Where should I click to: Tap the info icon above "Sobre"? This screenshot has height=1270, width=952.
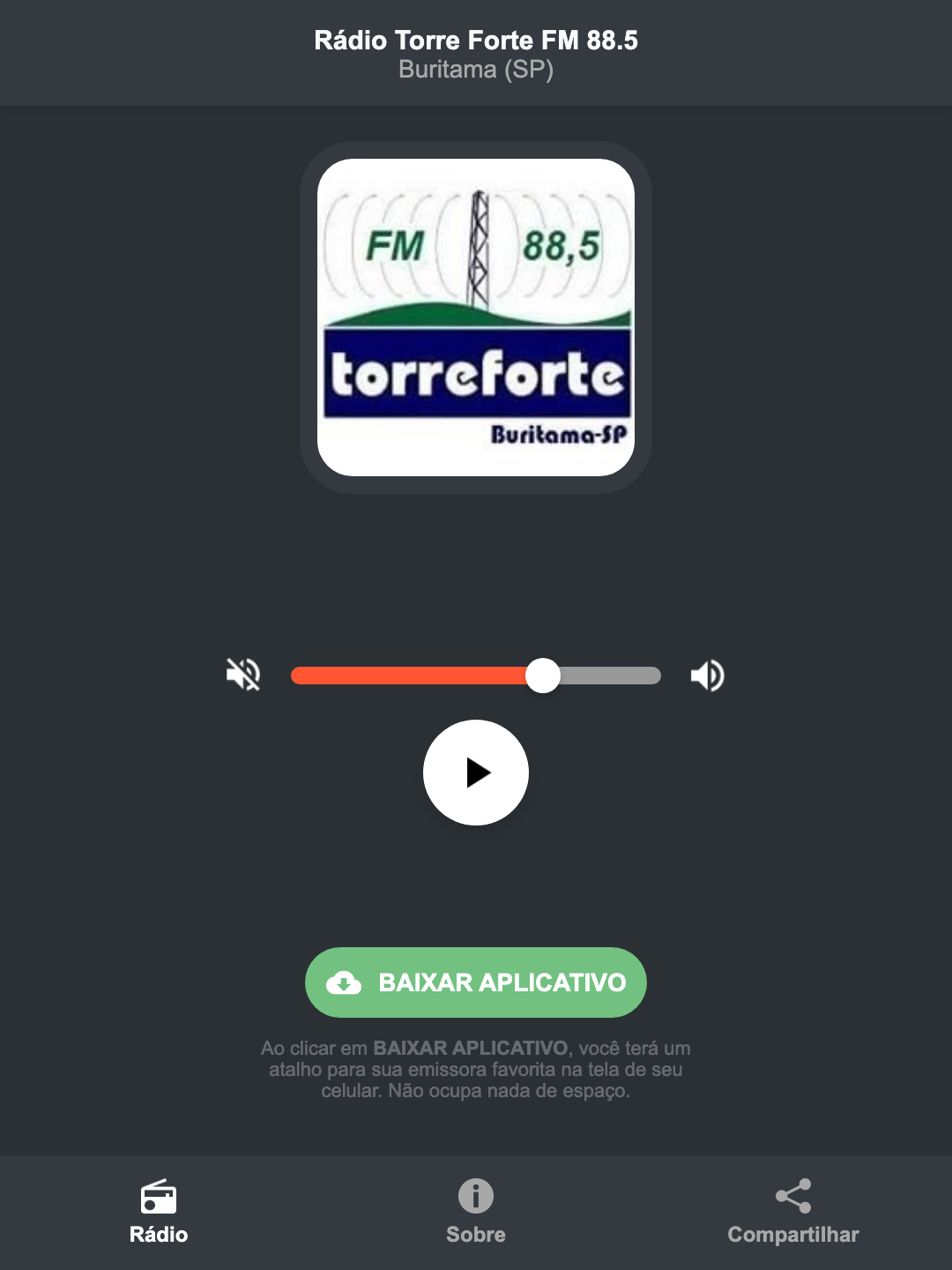pyautogui.click(x=475, y=1198)
